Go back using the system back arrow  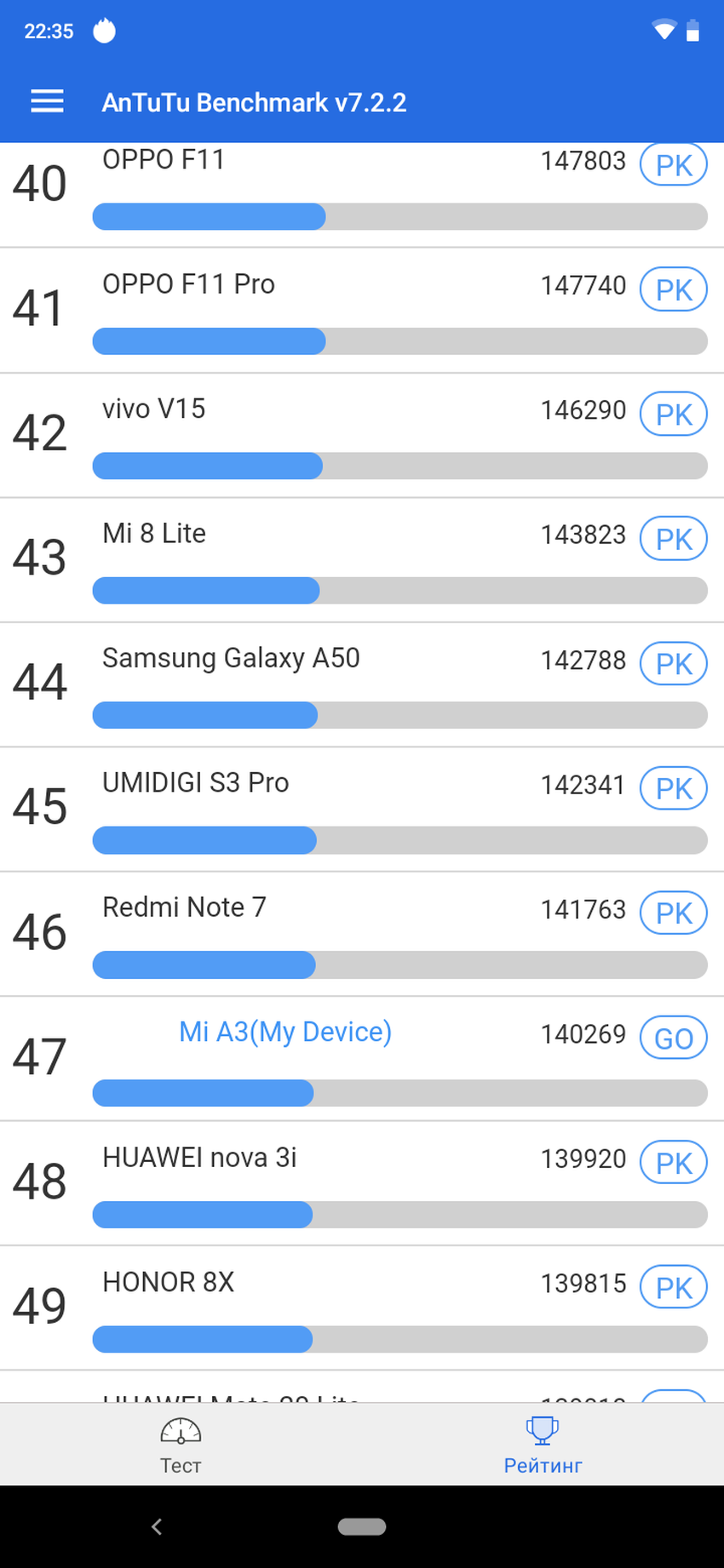[x=157, y=1527]
